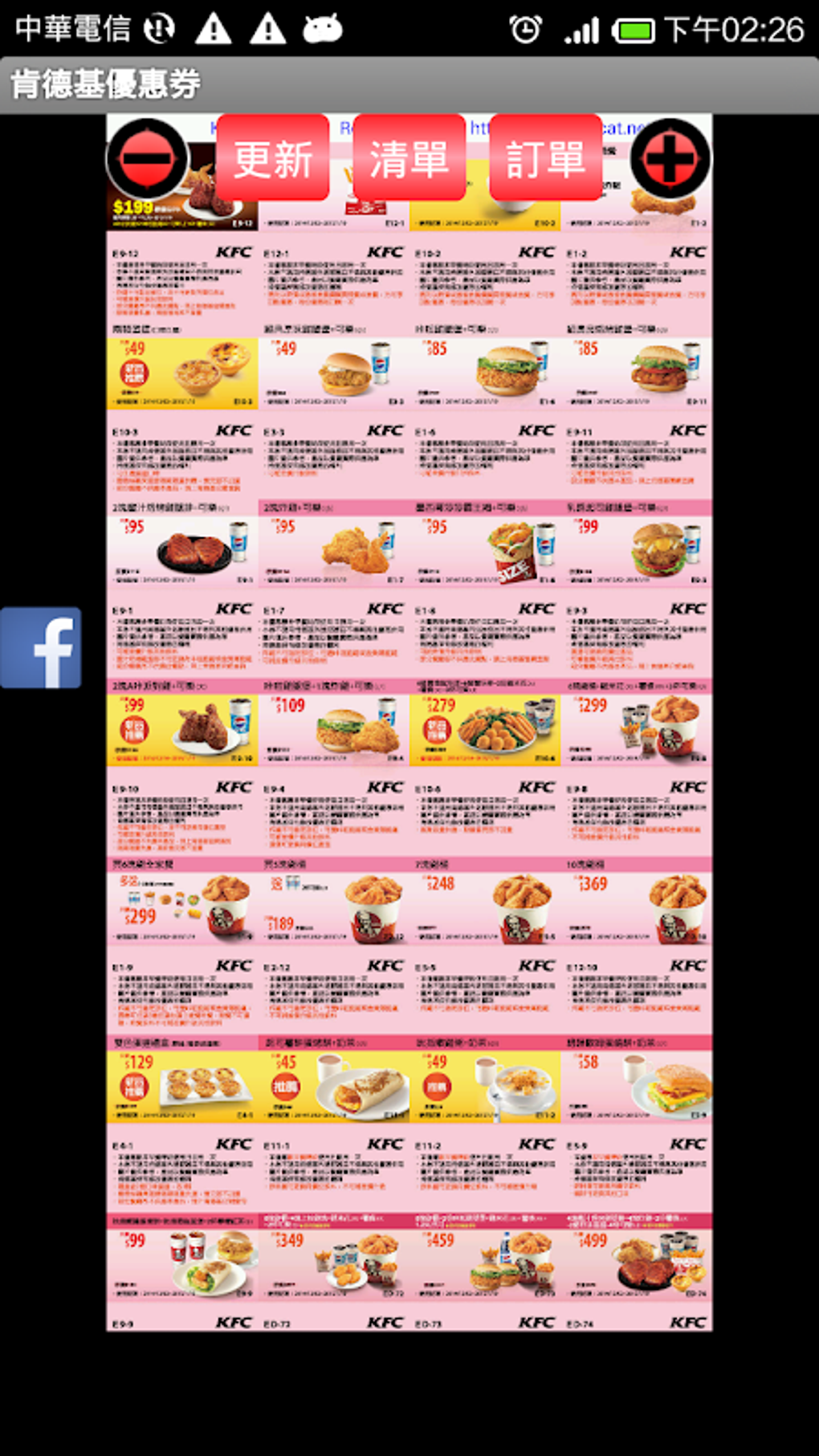
Task: Open the 清單 list button
Action: pos(409,158)
